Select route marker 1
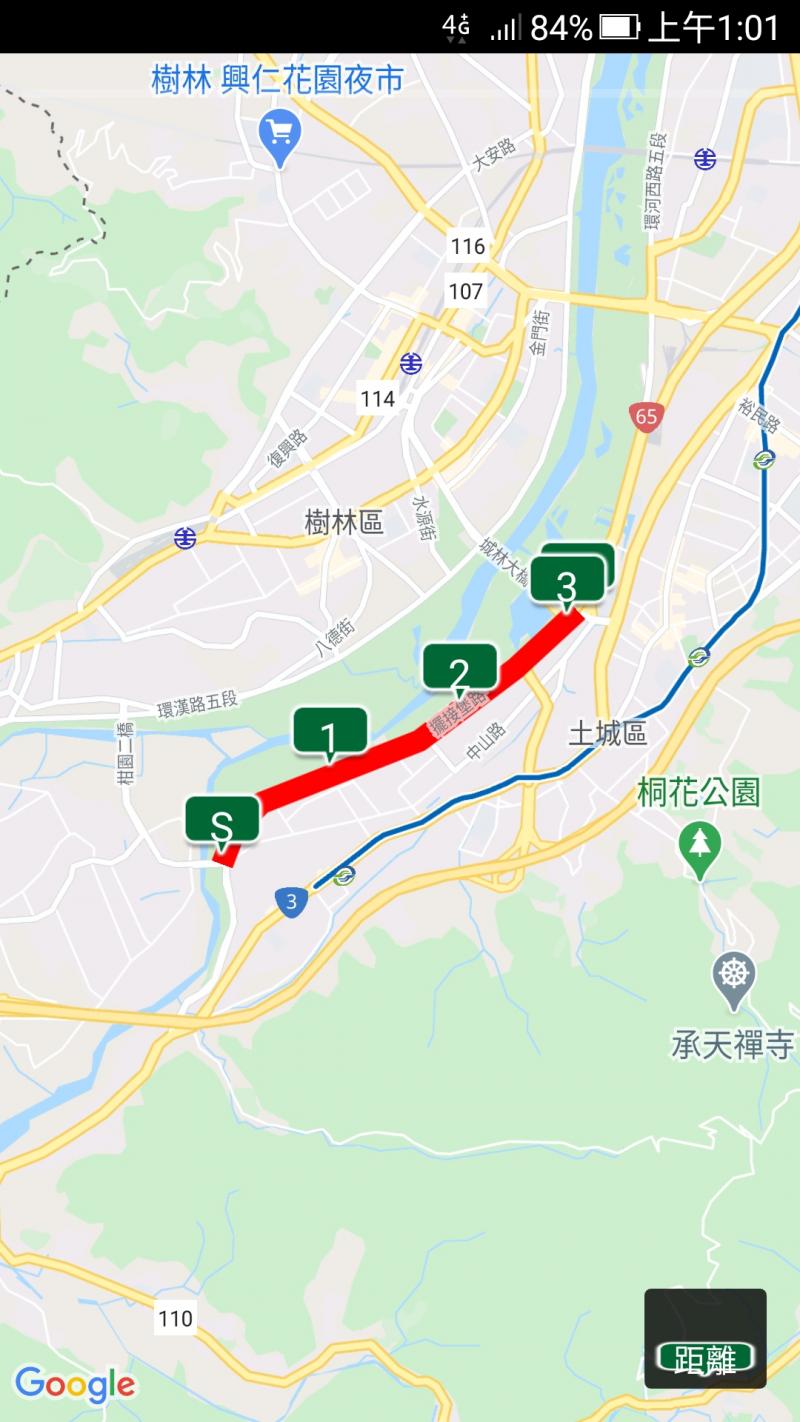Screen dimensions: 800x1422 (x=330, y=733)
